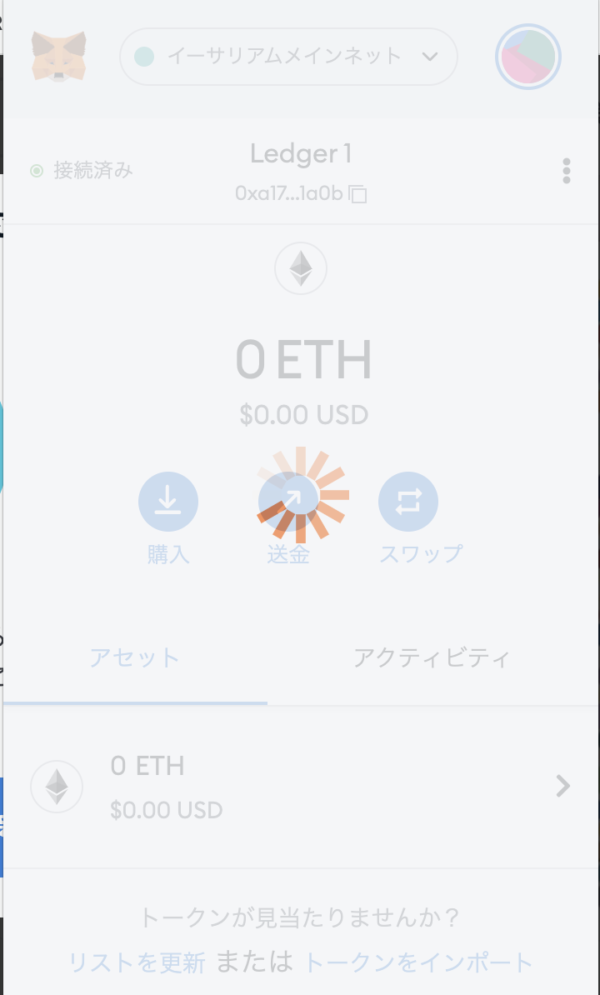Tap the MetaMask fox logo
Image resolution: width=600 pixels, height=995 pixels.
click(x=59, y=56)
